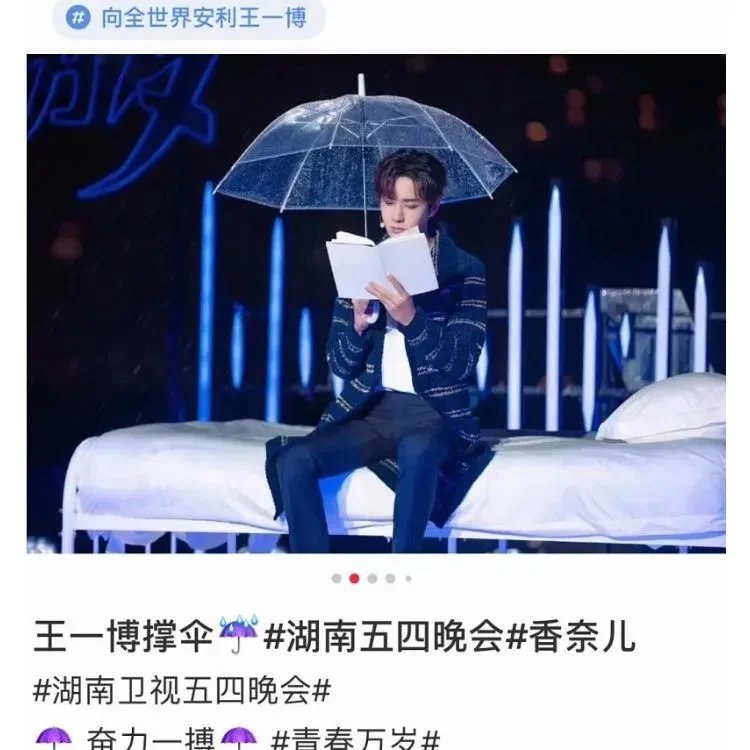Open the 向全世界安利王一博 topic chip

(x=188, y=18)
